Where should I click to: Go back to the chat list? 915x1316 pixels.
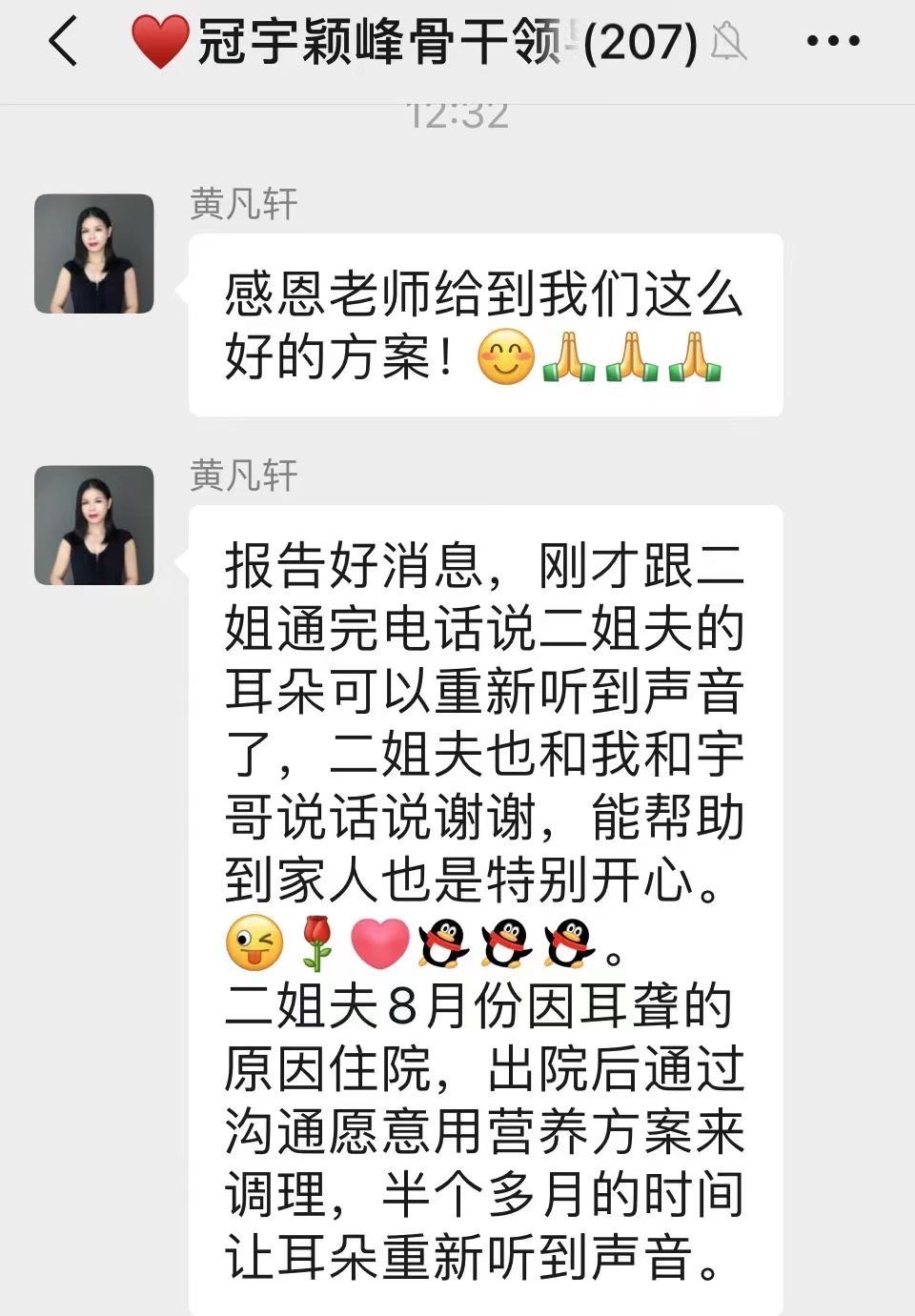63,42
